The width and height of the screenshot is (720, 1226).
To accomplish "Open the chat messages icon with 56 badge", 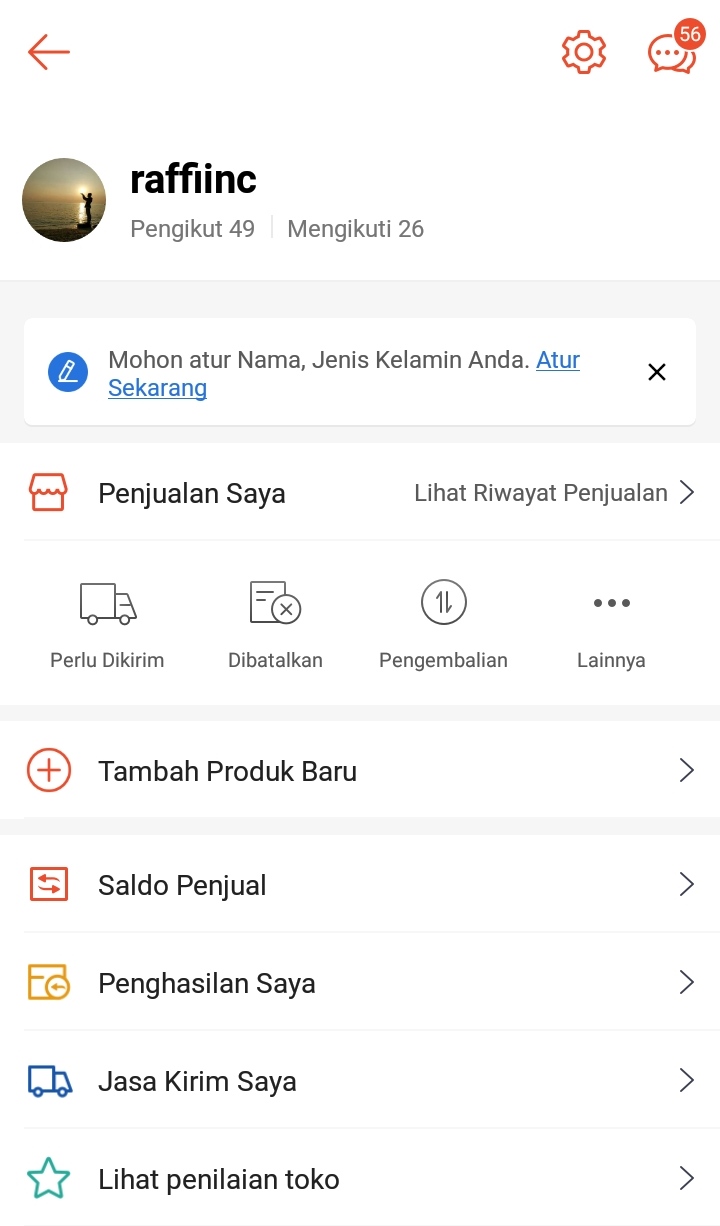I will pos(670,55).
